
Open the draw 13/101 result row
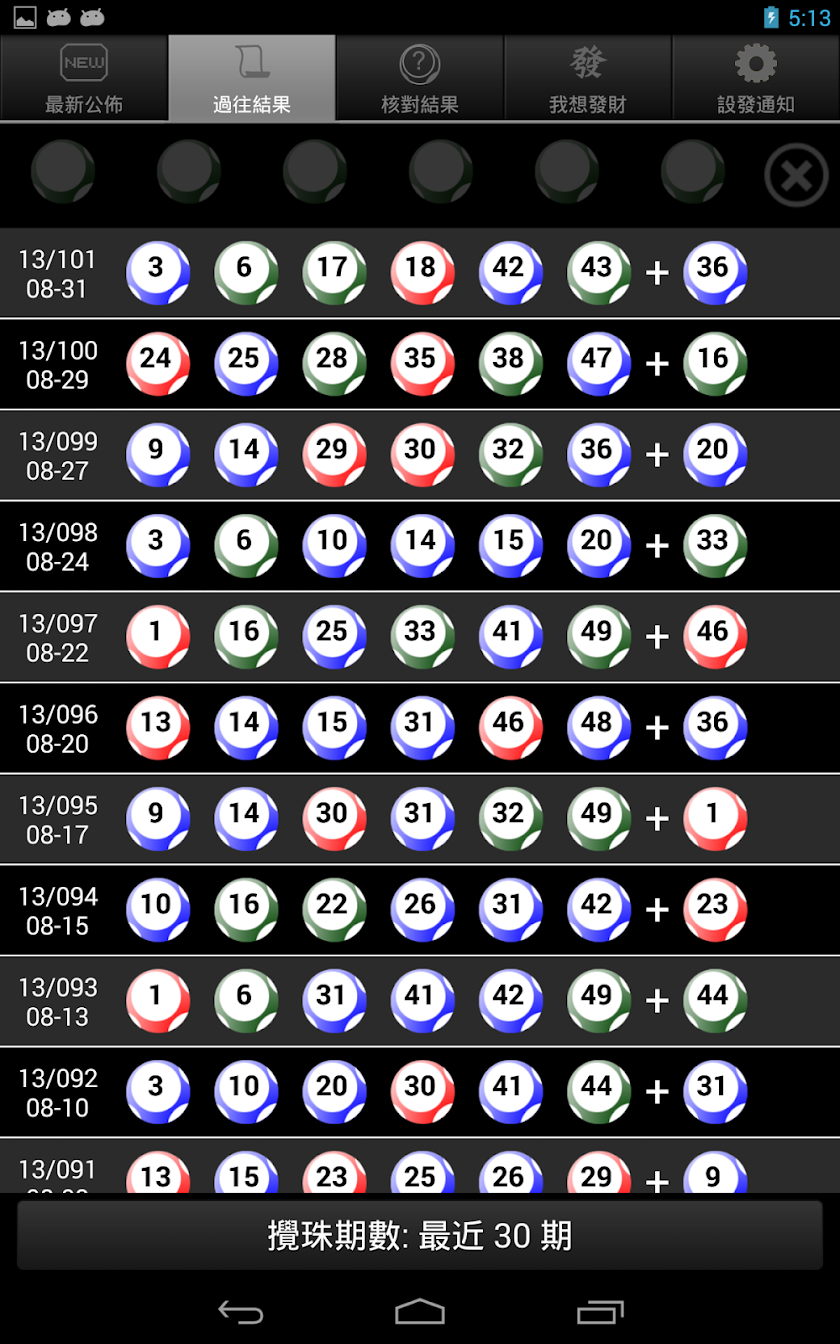(x=420, y=273)
